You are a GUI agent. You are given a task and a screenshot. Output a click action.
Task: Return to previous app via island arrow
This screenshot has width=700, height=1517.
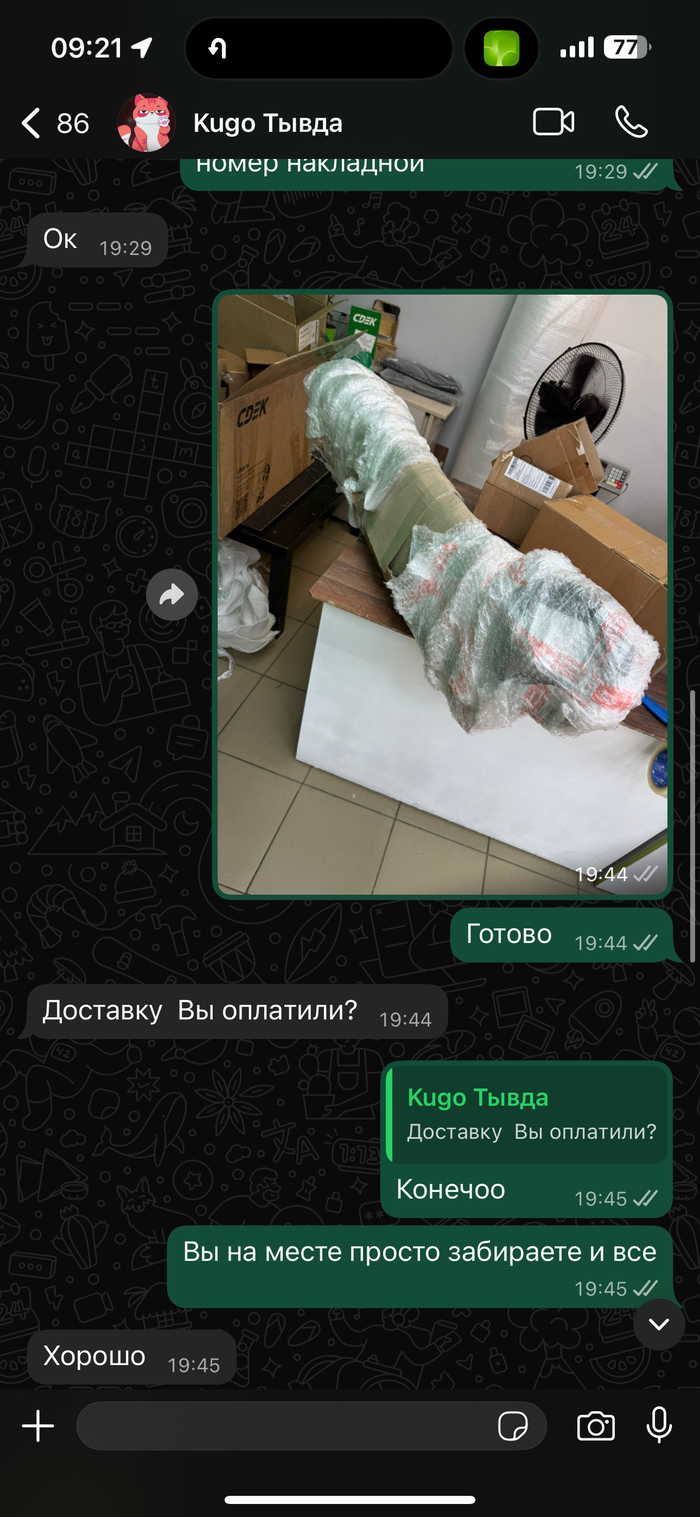(x=217, y=48)
